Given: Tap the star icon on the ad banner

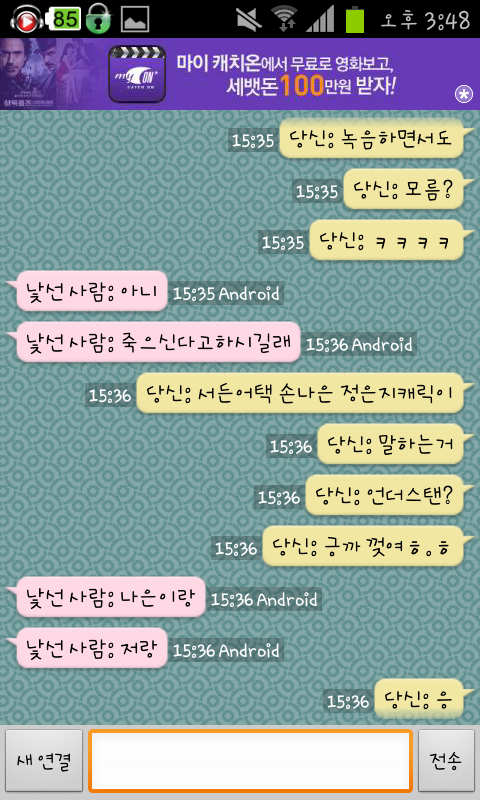Looking at the screenshot, I should coord(464,94).
